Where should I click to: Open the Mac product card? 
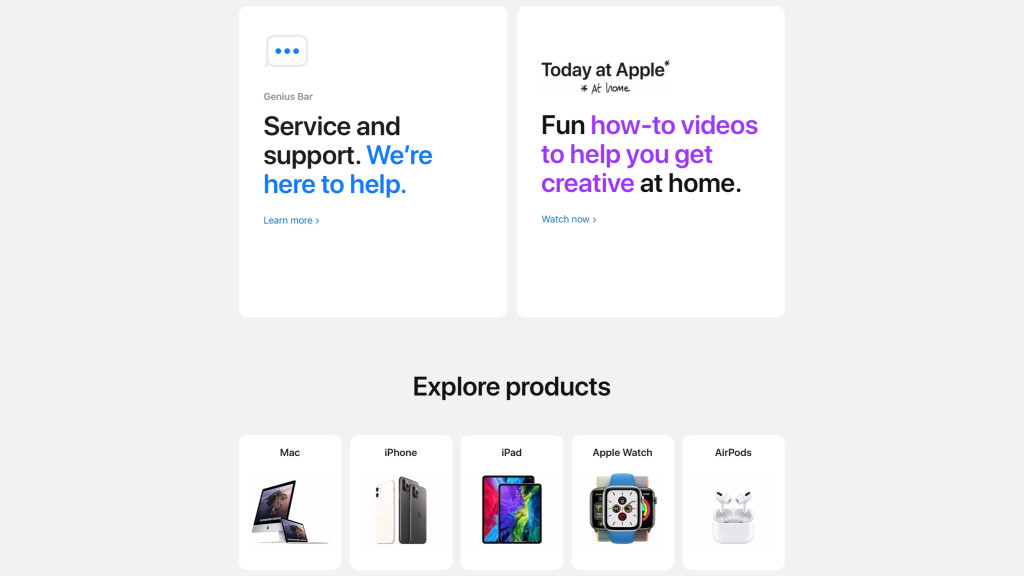click(x=290, y=502)
